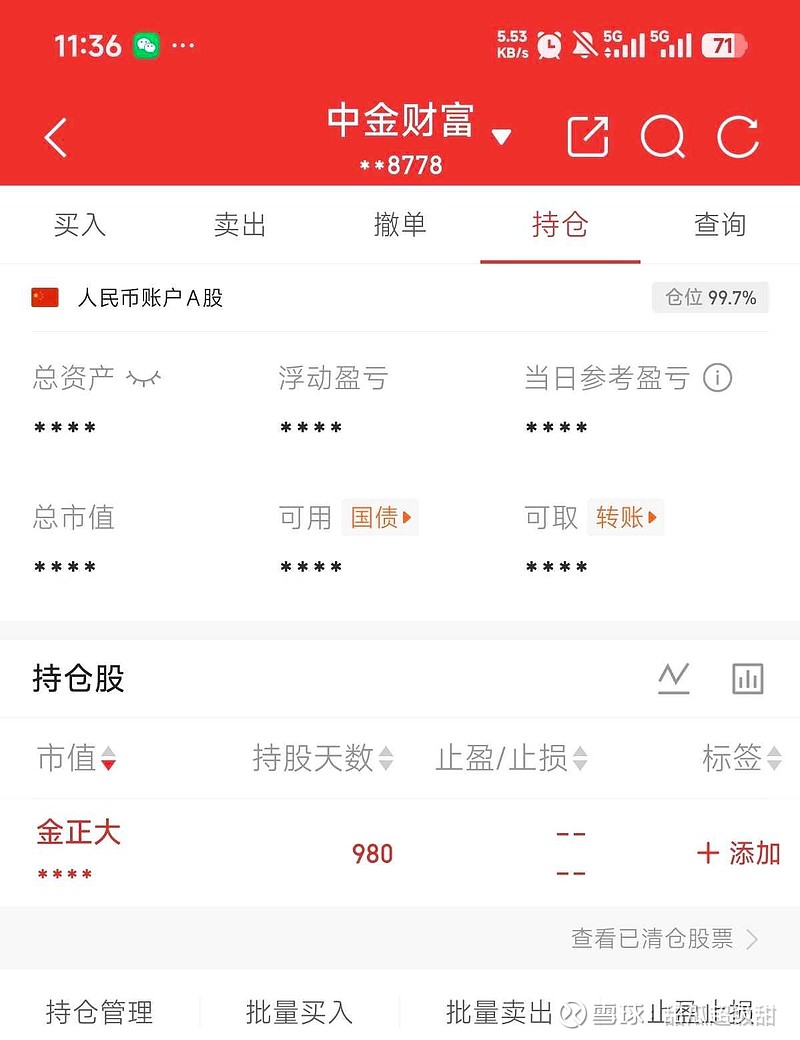Open 转账 next to 可取

point(626,518)
